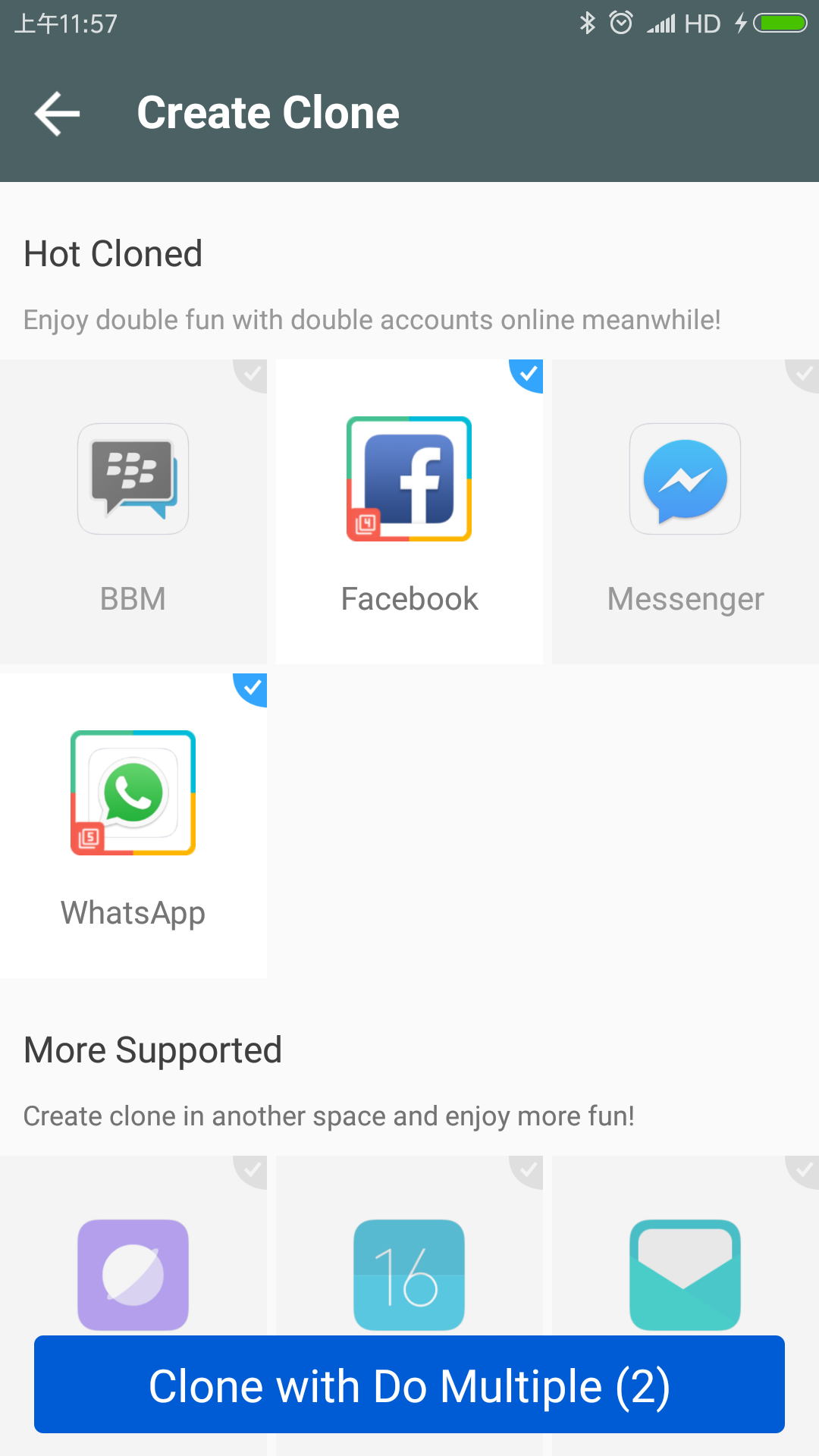Select the teal Email app icon
Screen dimensions: 819x1456
[x=684, y=1274]
